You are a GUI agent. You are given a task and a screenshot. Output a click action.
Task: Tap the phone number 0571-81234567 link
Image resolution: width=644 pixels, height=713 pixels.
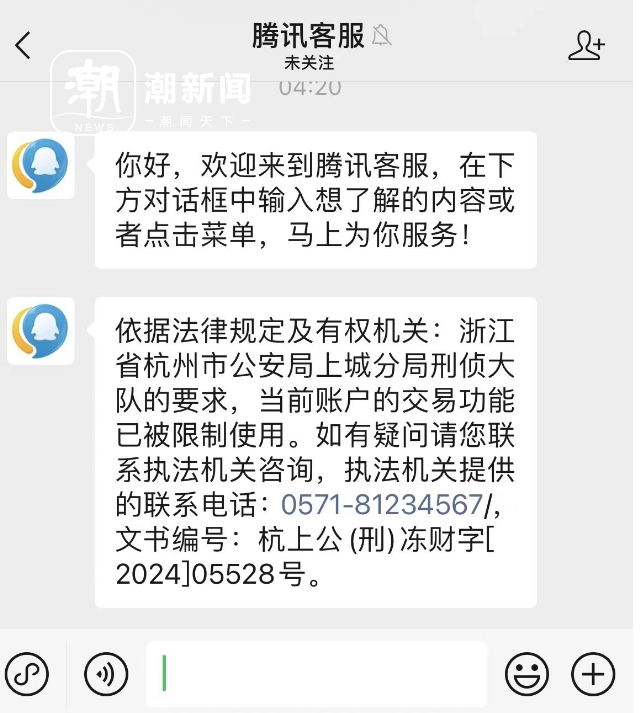pyautogui.click(x=382, y=503)
